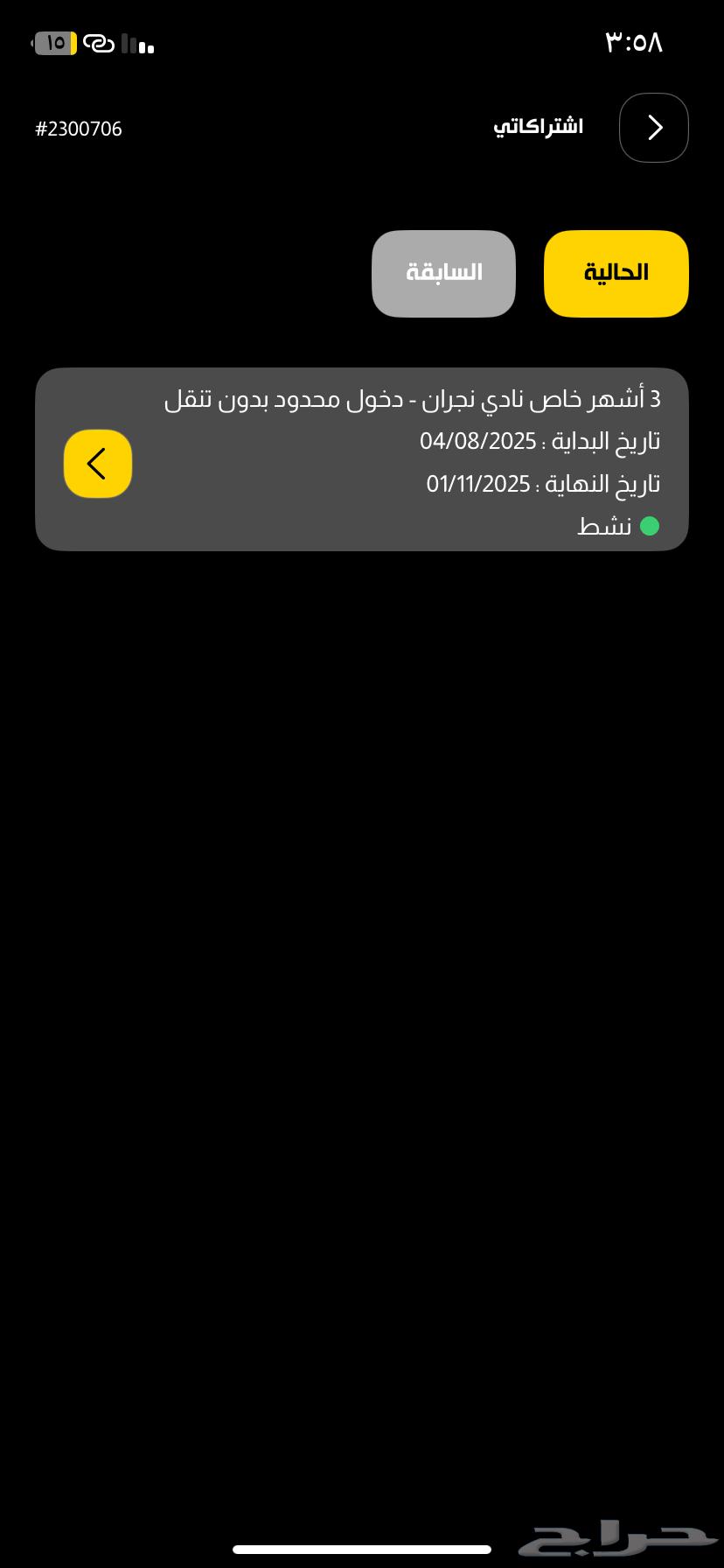
Task: Keep الحالية filter enabled
Action: (x=616, y=272)
